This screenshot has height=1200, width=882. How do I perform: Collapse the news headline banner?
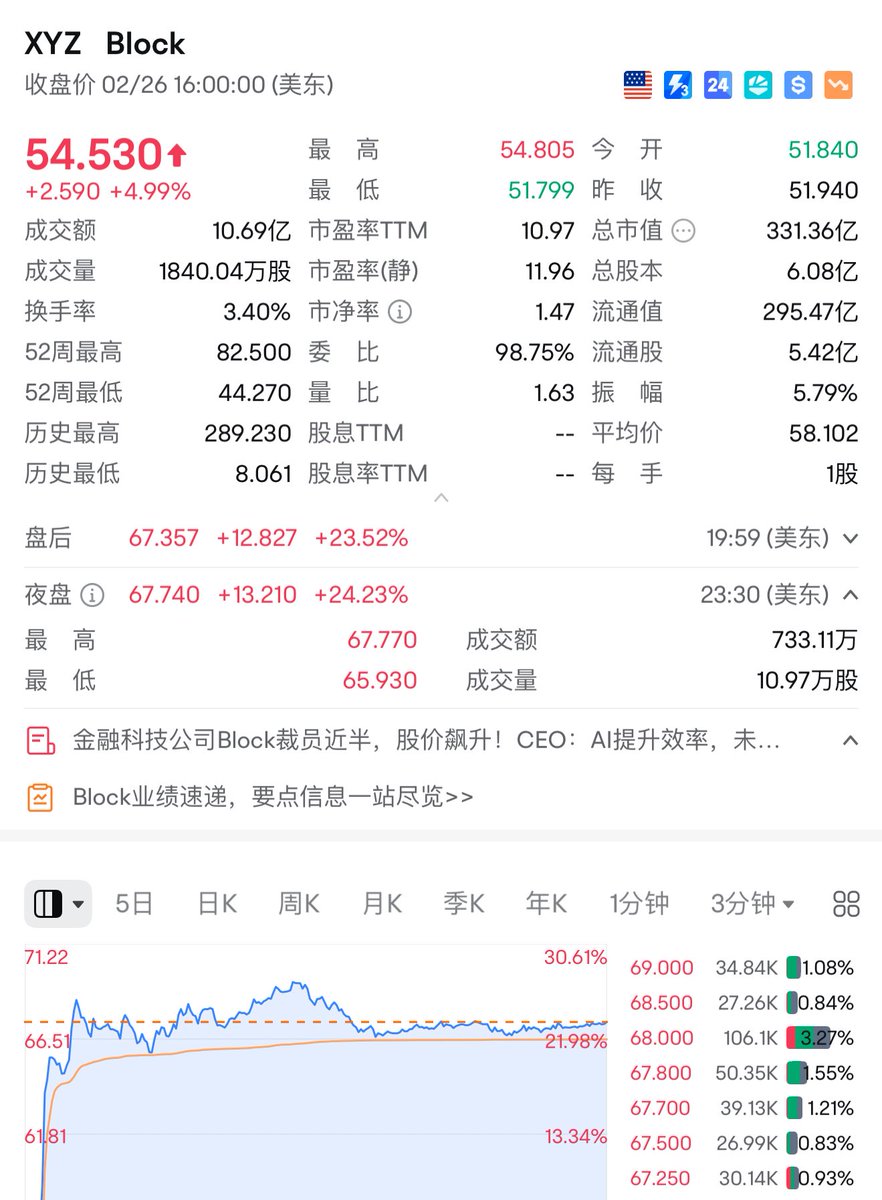point(850,741)
